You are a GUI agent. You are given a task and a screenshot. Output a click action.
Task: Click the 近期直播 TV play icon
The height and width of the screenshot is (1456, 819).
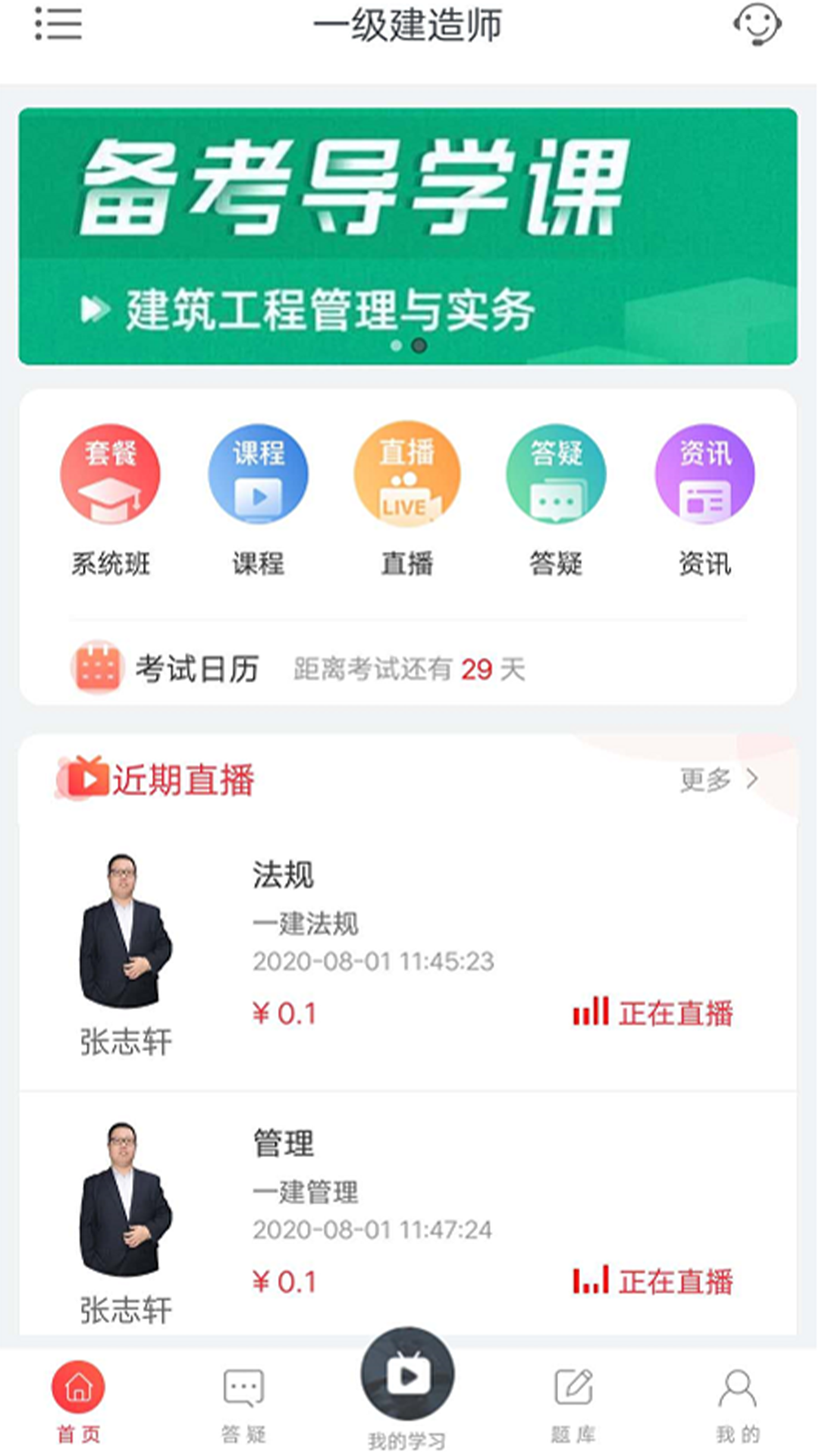[82, 779]
